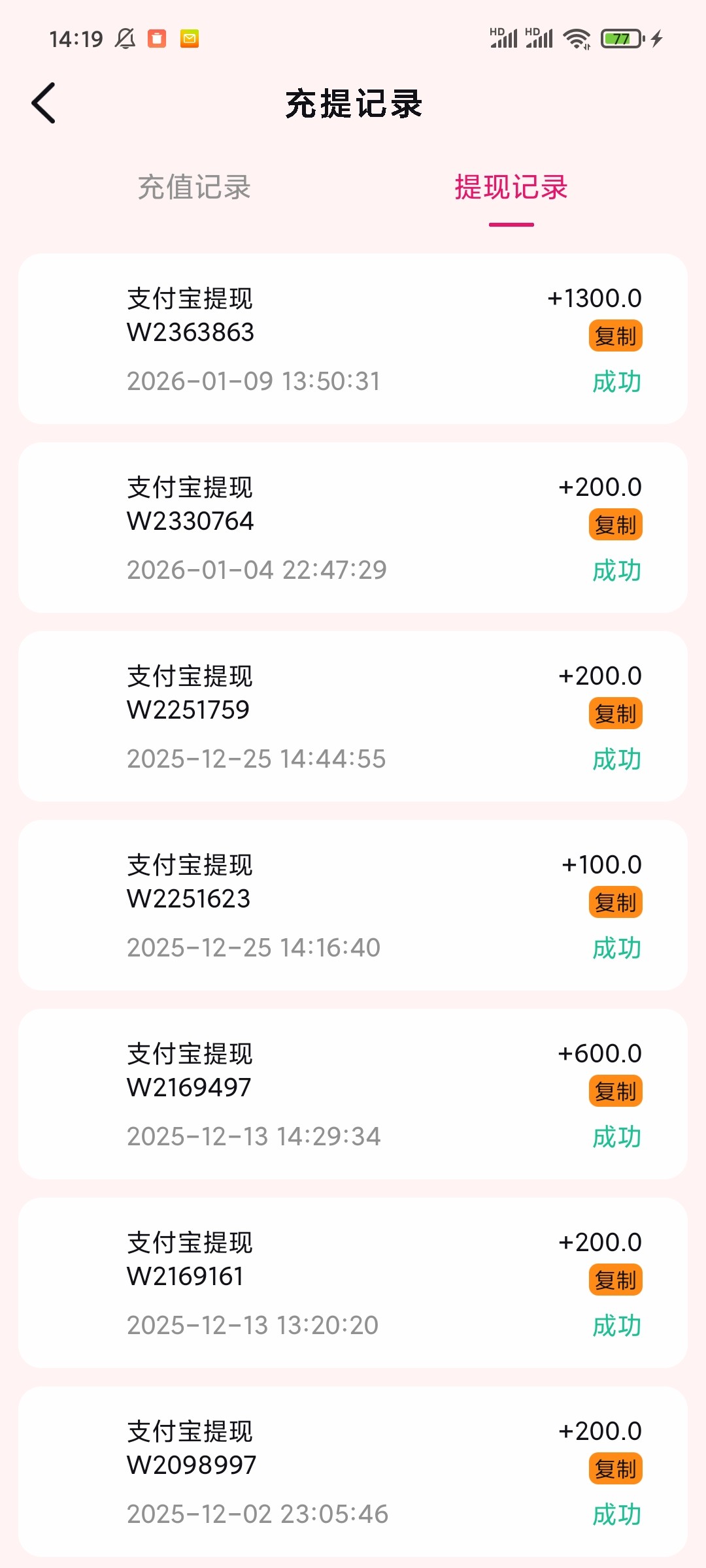Copy the W2098997 record number
The image size is (706, 1568).
pos(615,1469)
